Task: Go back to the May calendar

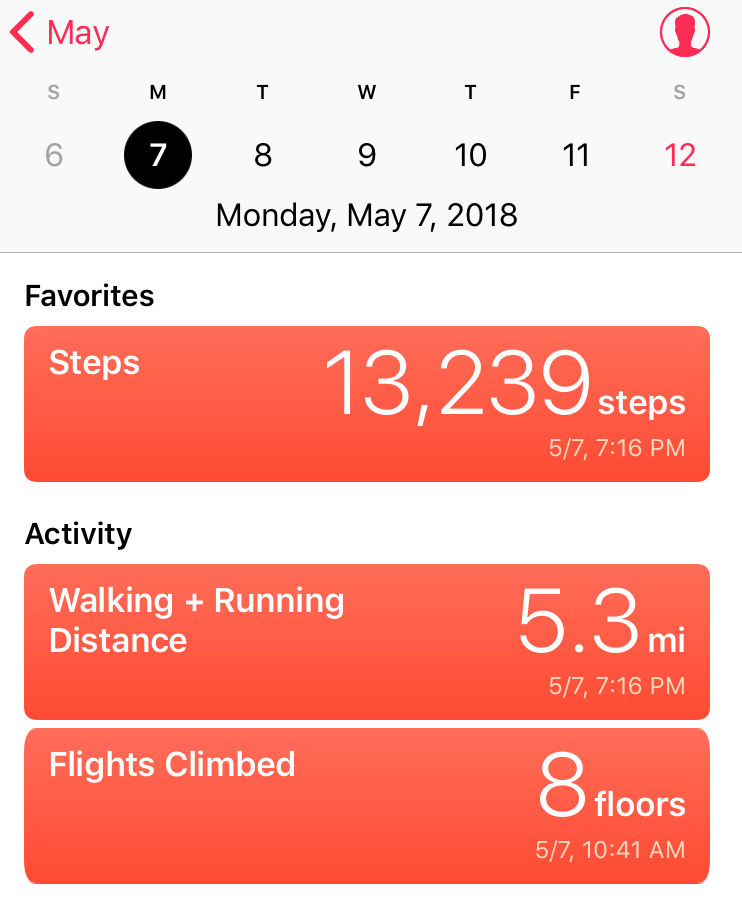Action: pyautogui.click(x=60, y=33)
